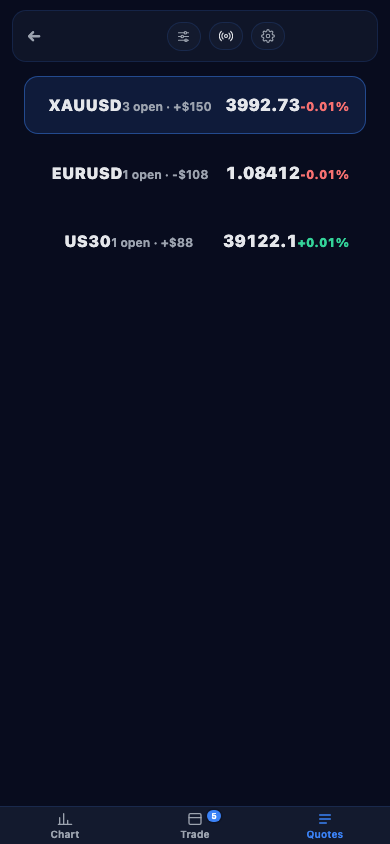View the US30 quote row
Screen dimensions: 390x844
pos(195,242)
